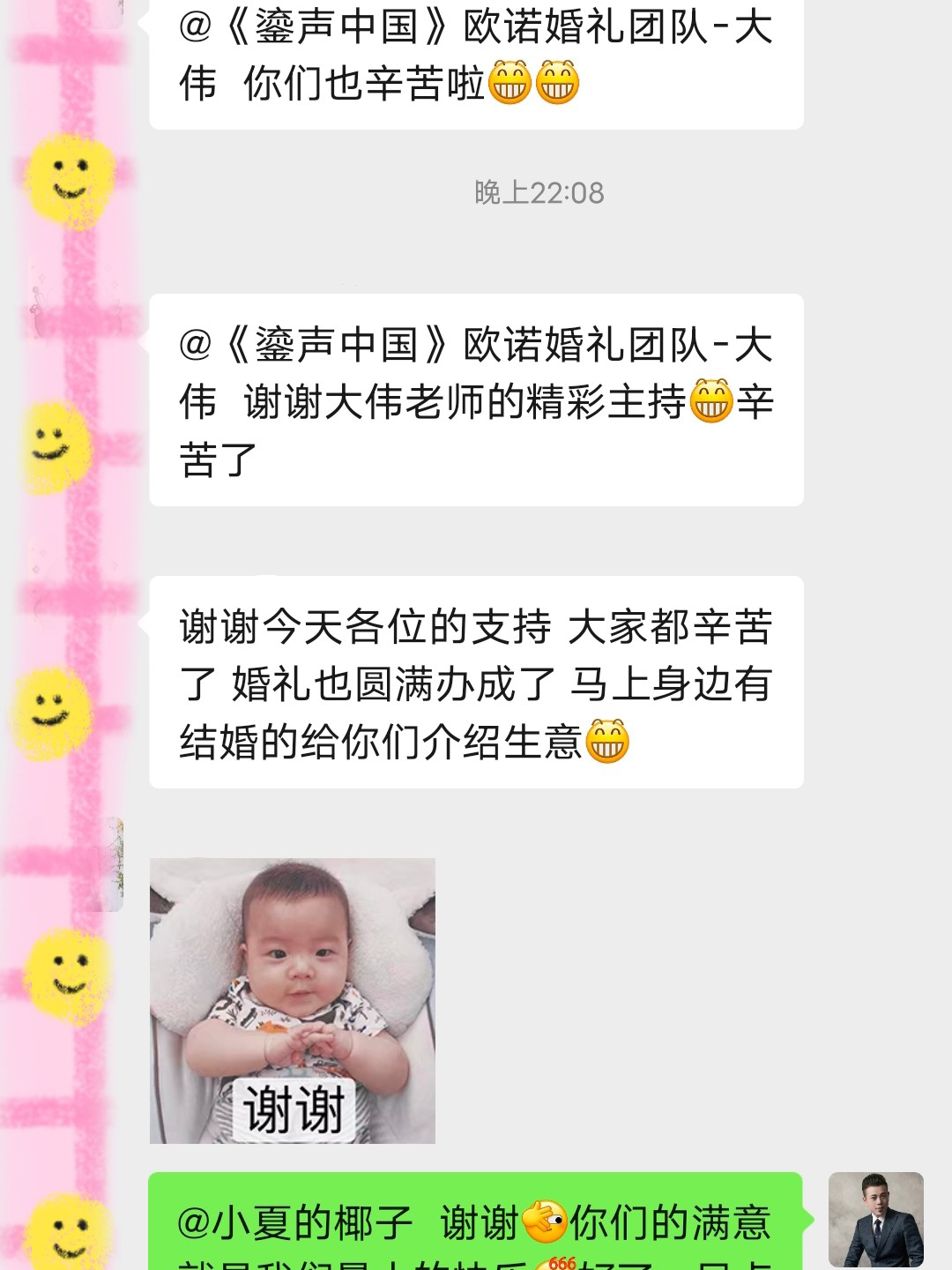Open the baby 谢谢 sticker image
This screenshot has width=952, height=1270.
[x=292, y=1000]
